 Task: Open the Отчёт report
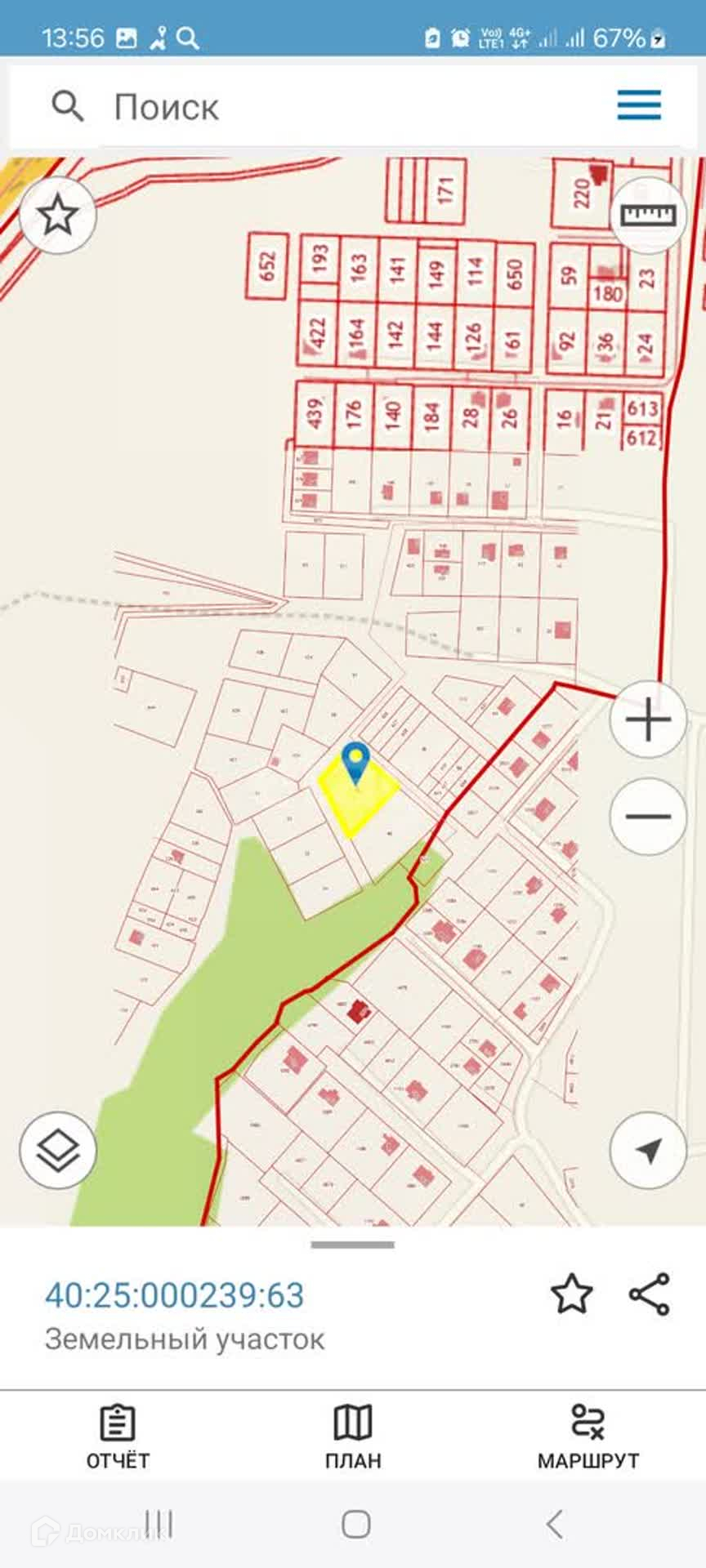118,1436
